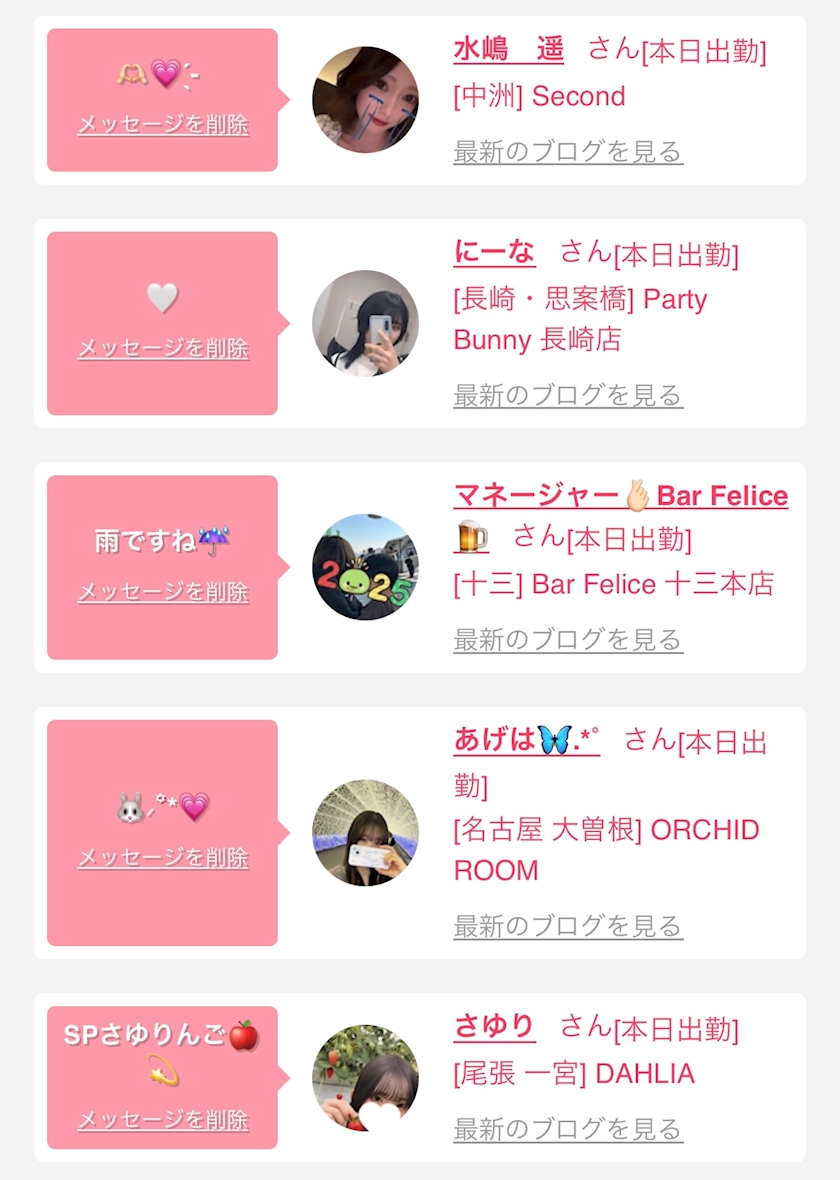View さゆり's latest blog
Image resolution: width=840 pixels, height=1180 pixels.
(x=568, y=1129)
